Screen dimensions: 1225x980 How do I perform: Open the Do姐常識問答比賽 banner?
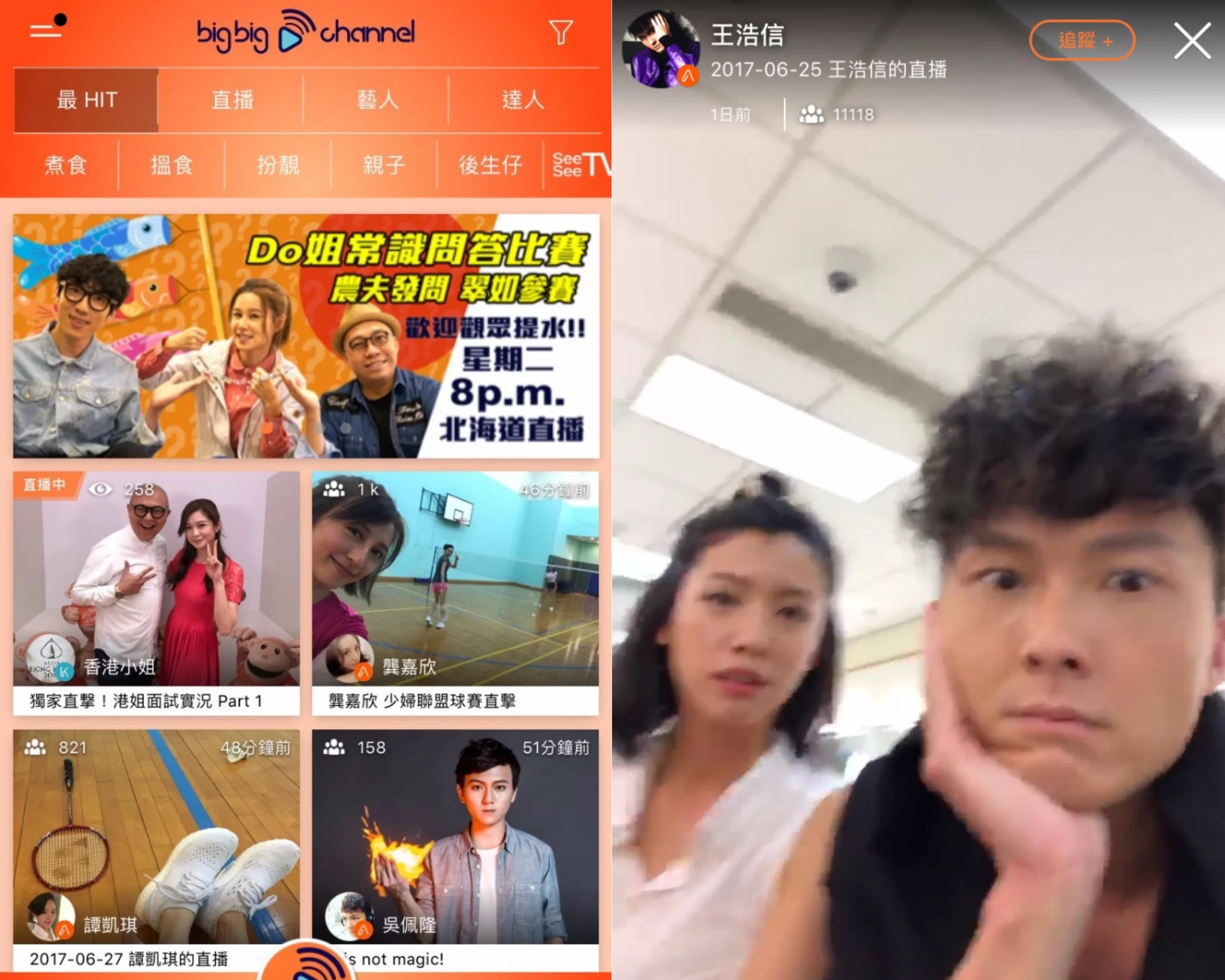click(x=306, y=336)
